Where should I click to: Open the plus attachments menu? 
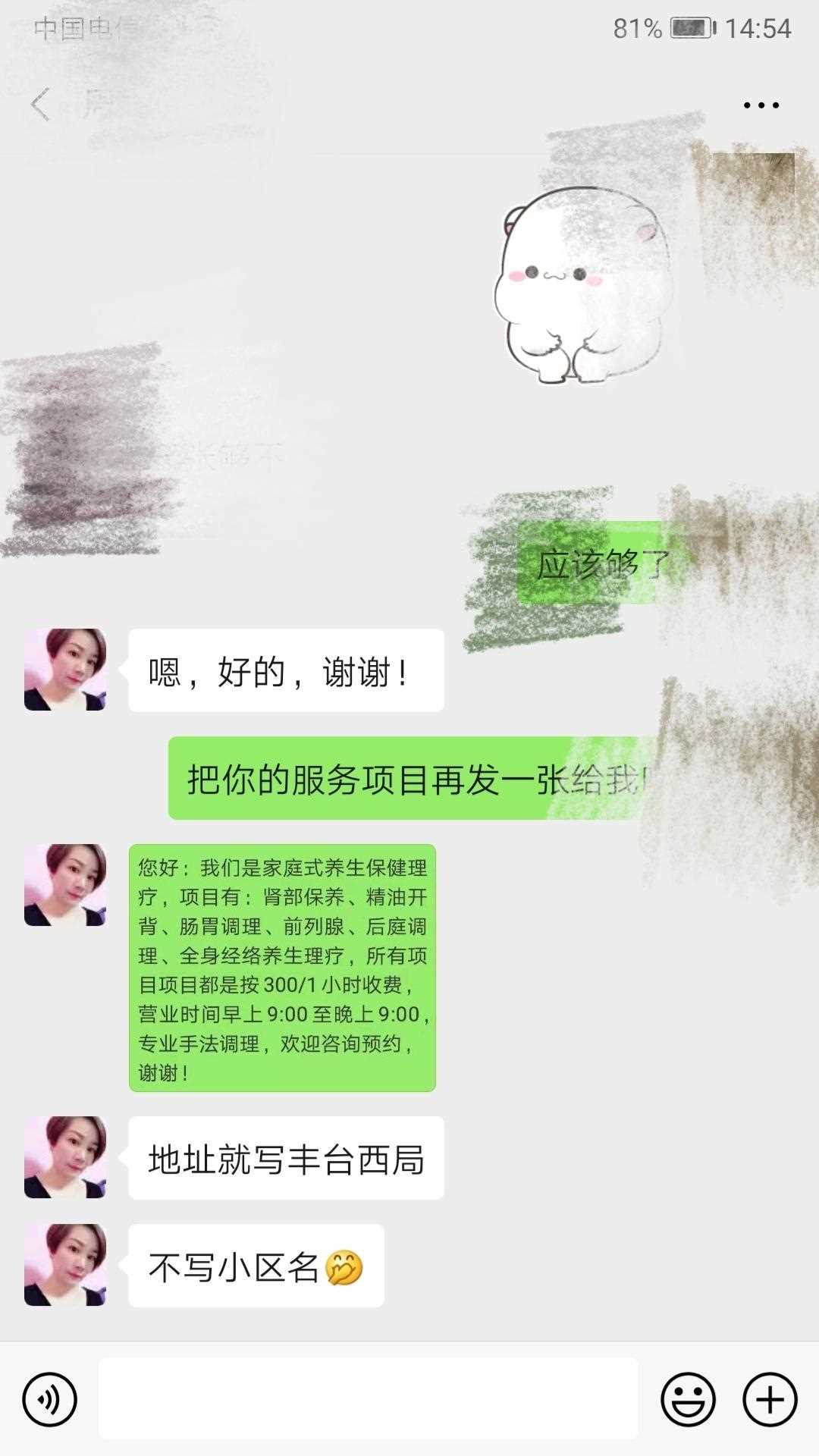point(770,1399)
